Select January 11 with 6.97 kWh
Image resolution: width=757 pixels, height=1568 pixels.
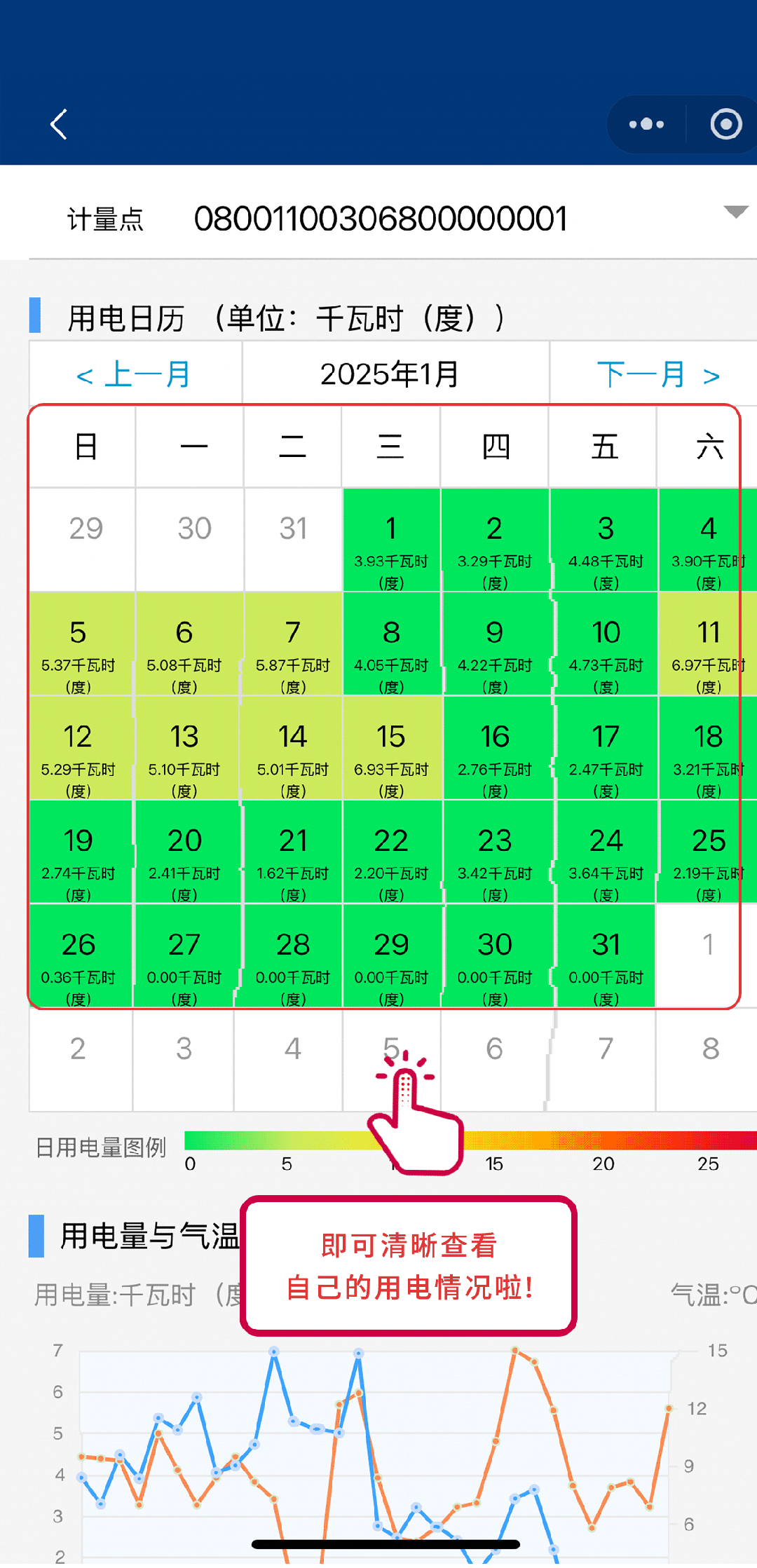708,644
